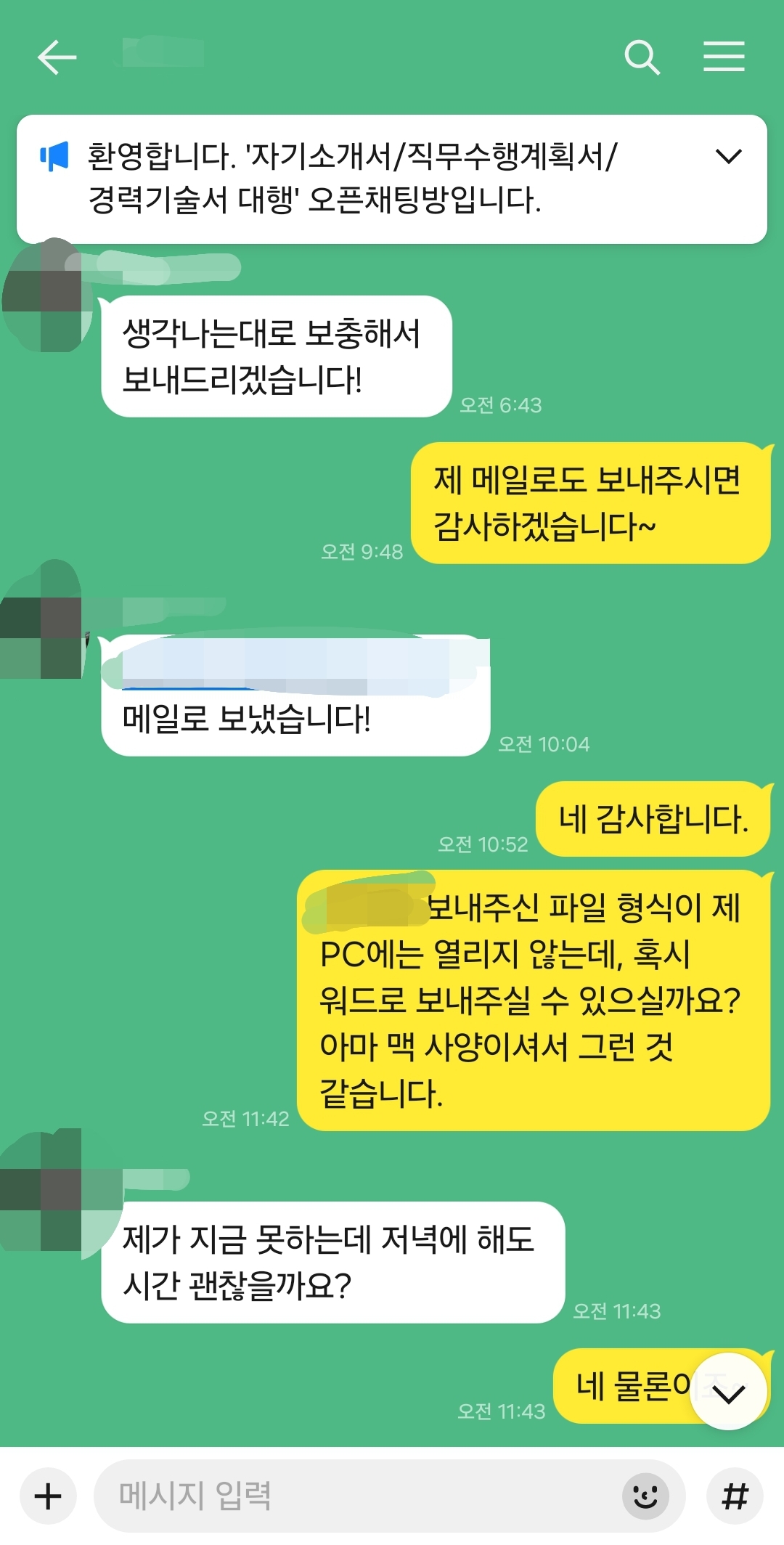
Task: Jump to the latest message
Action: pyautogui.click(x=728, y=1391)
